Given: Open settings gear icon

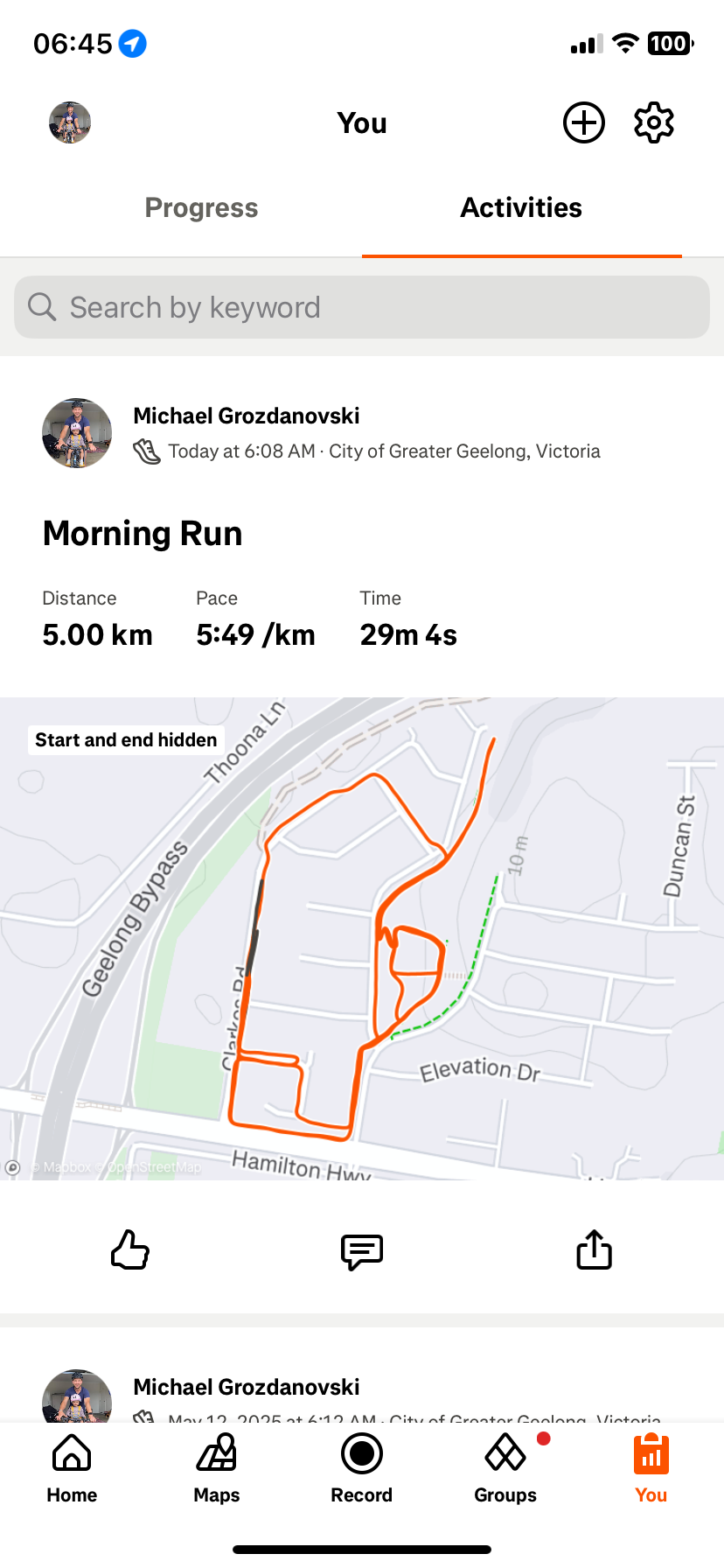Looking at the screenshot, I should (653, 122).
